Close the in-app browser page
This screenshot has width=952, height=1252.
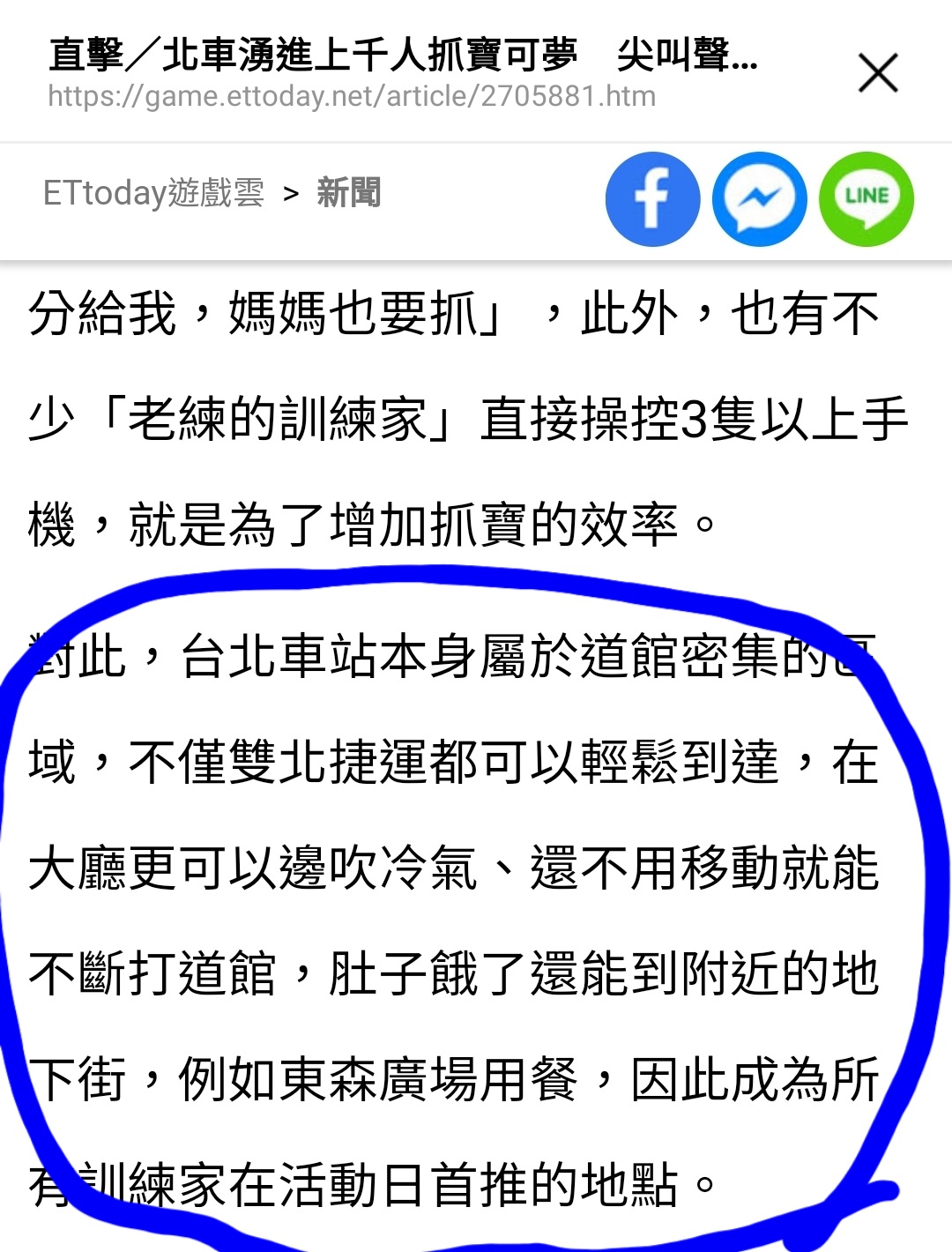(x=878, y=73)
